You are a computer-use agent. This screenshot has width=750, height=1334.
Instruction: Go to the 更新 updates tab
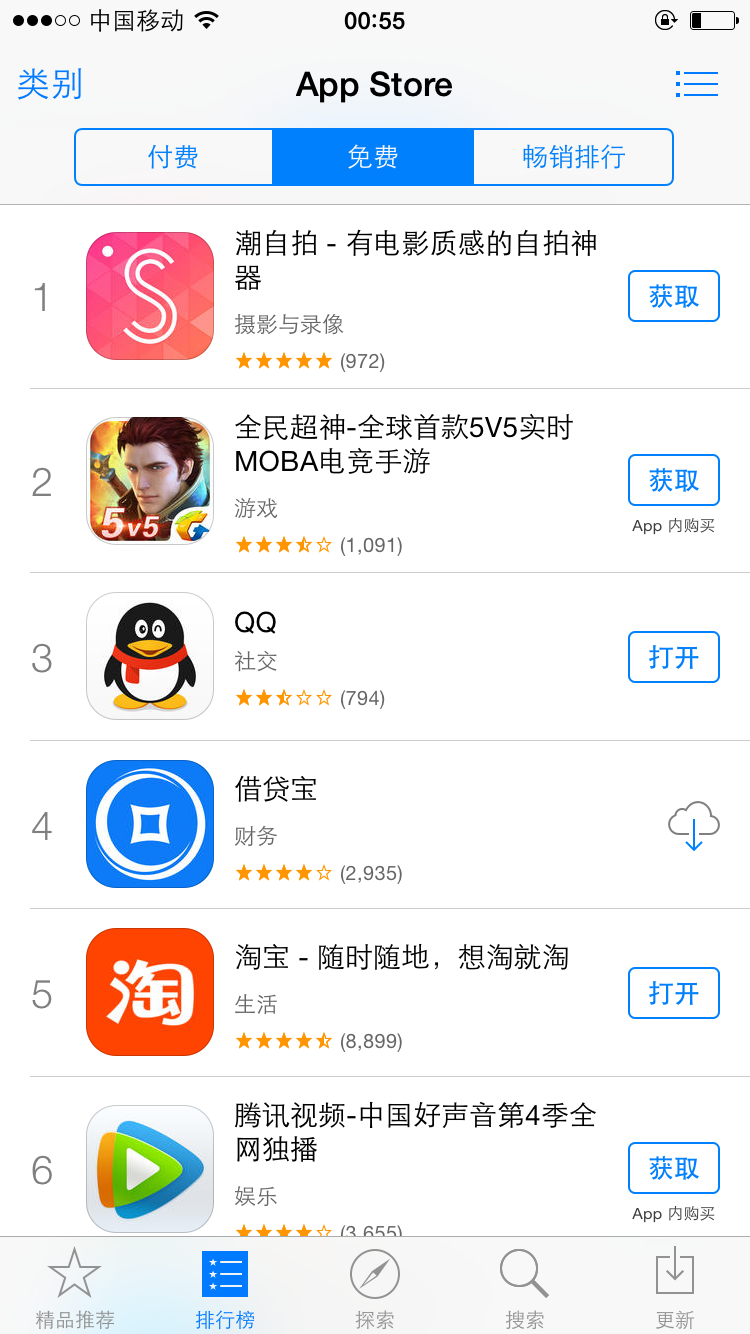pyautogui.click(x=675, y=1287)
